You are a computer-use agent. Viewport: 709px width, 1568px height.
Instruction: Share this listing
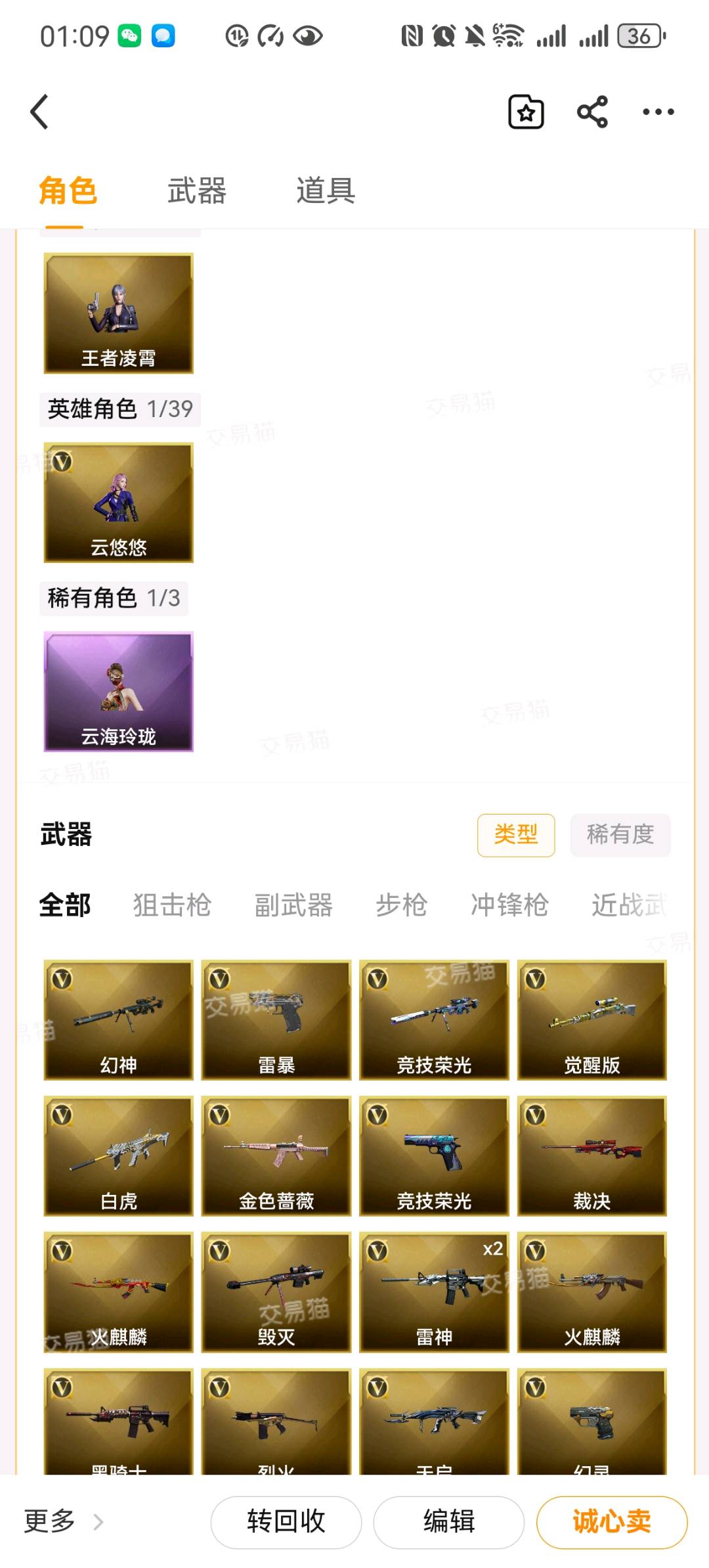click(x=592, y=112)
